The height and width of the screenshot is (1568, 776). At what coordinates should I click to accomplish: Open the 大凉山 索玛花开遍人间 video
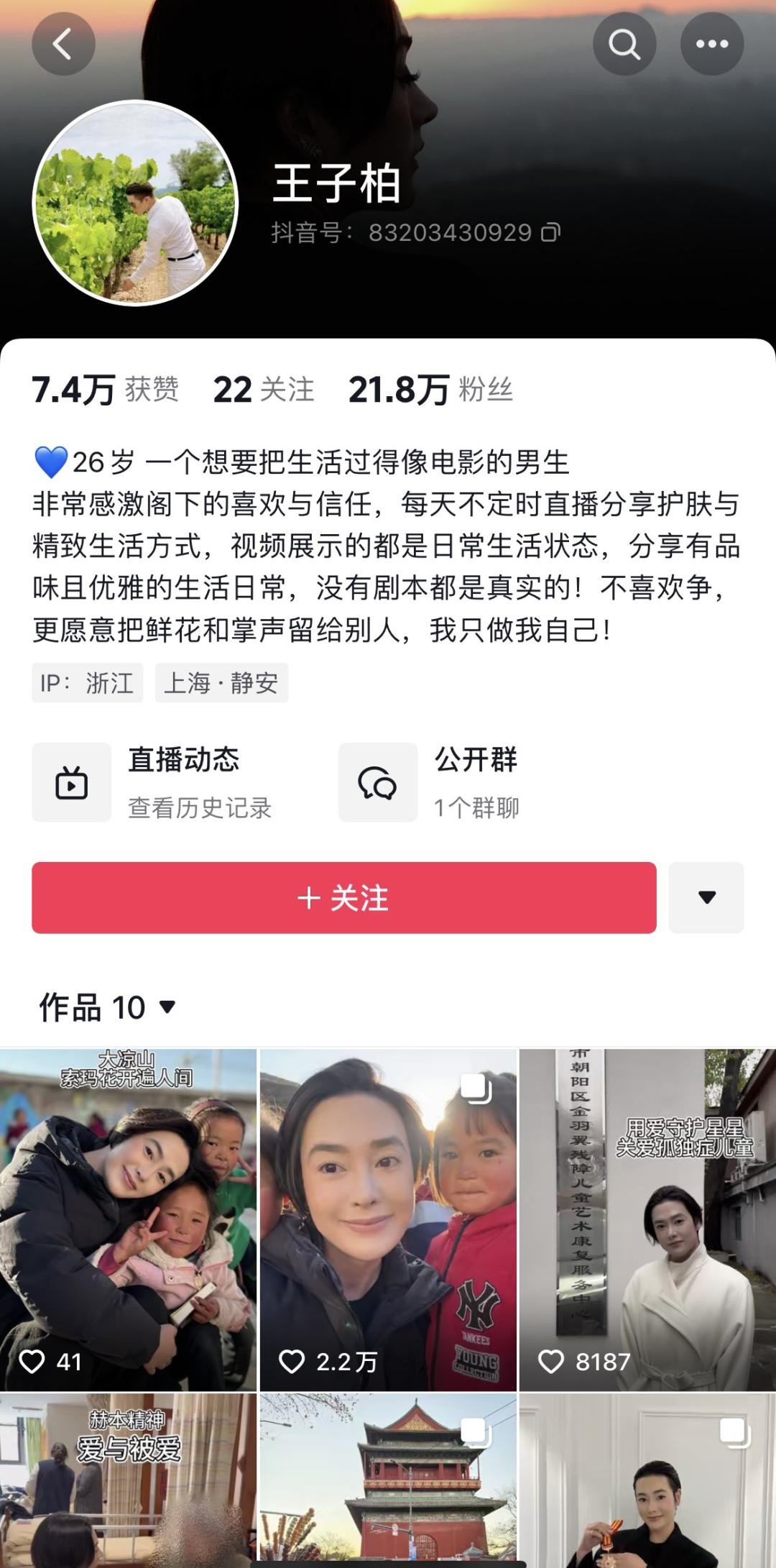point(128,1219)
